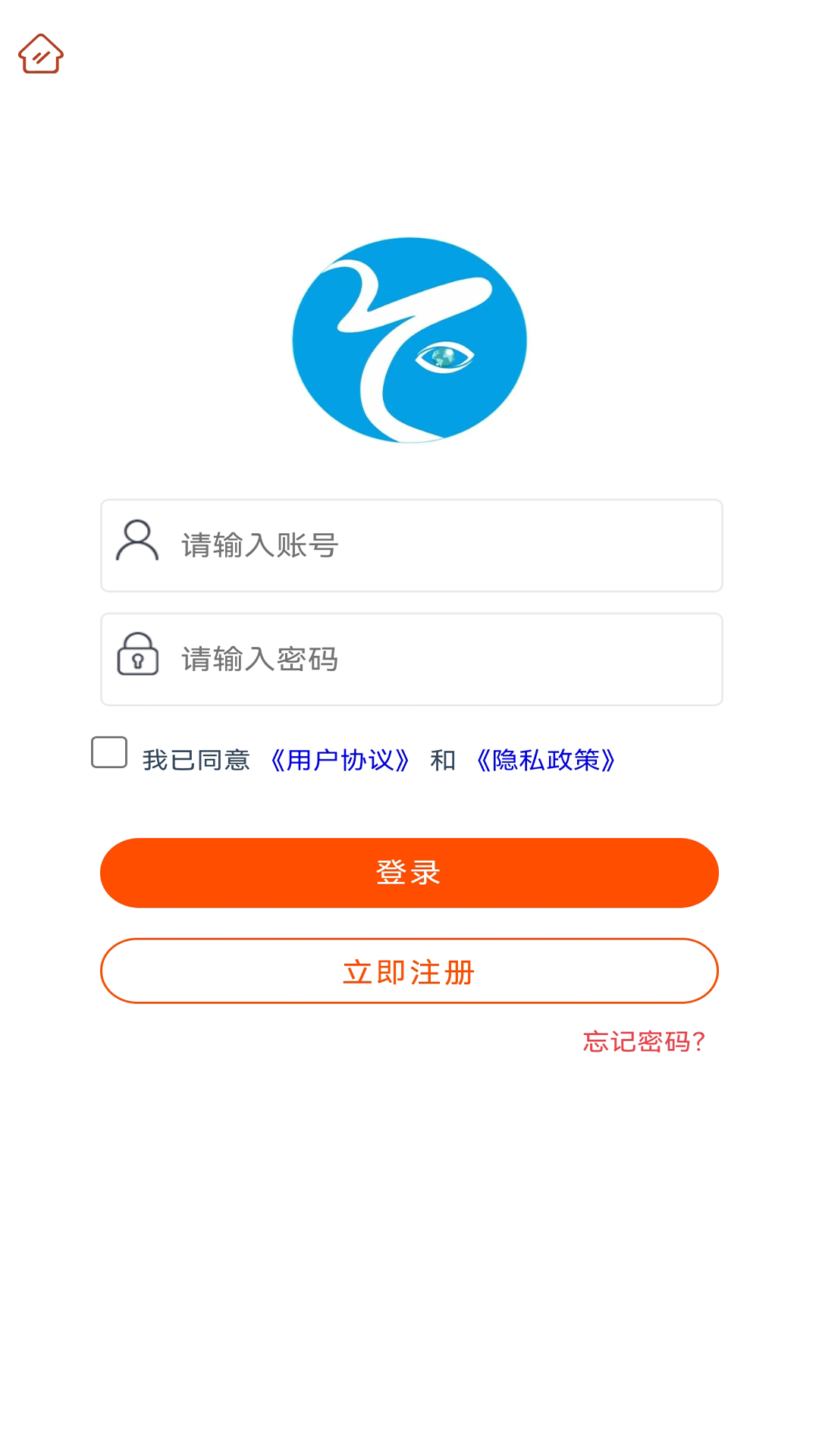Open the 忘记密码? link
819x1456 pixels.
[x=644, y=1042]
